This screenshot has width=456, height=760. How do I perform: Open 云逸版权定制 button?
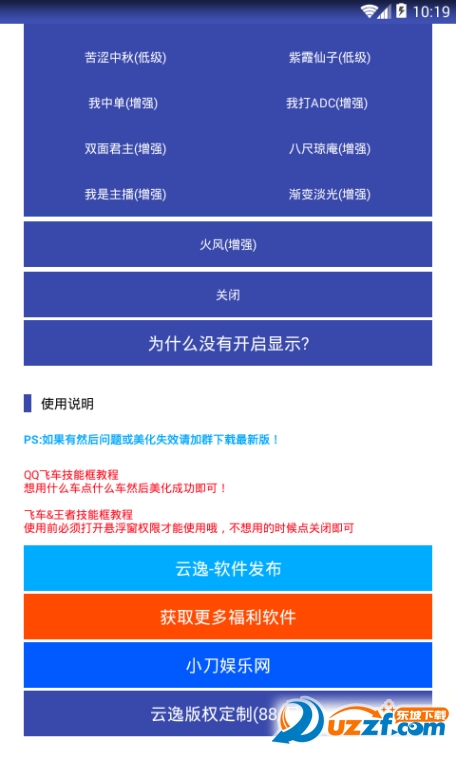[x=228, y=713]
